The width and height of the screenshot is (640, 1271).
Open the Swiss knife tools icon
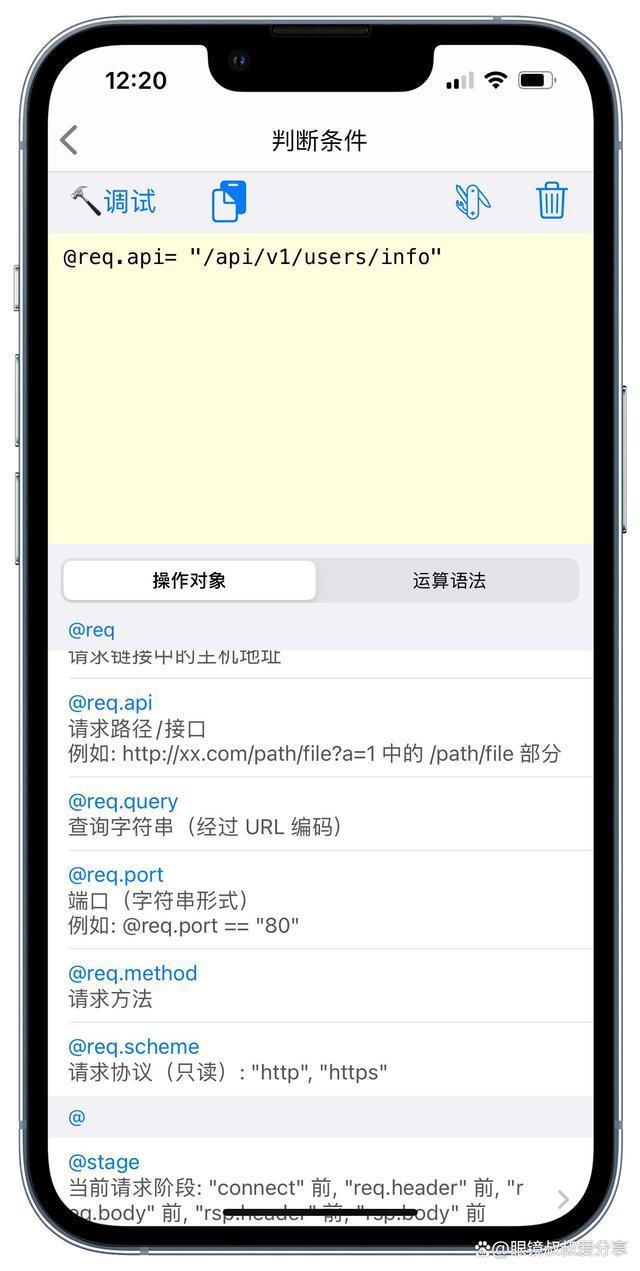click(473, 201)
